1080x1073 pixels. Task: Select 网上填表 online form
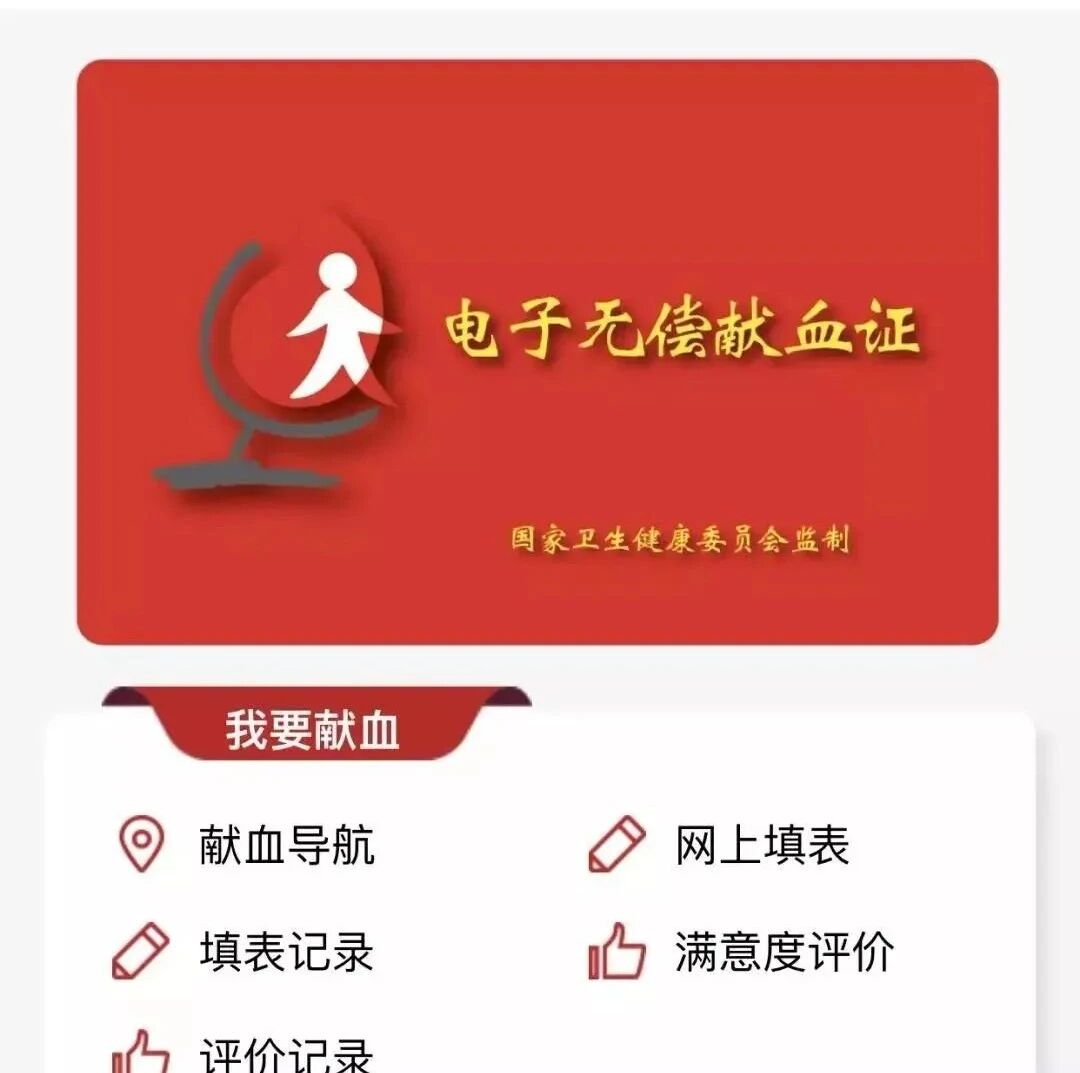(761, 845)
